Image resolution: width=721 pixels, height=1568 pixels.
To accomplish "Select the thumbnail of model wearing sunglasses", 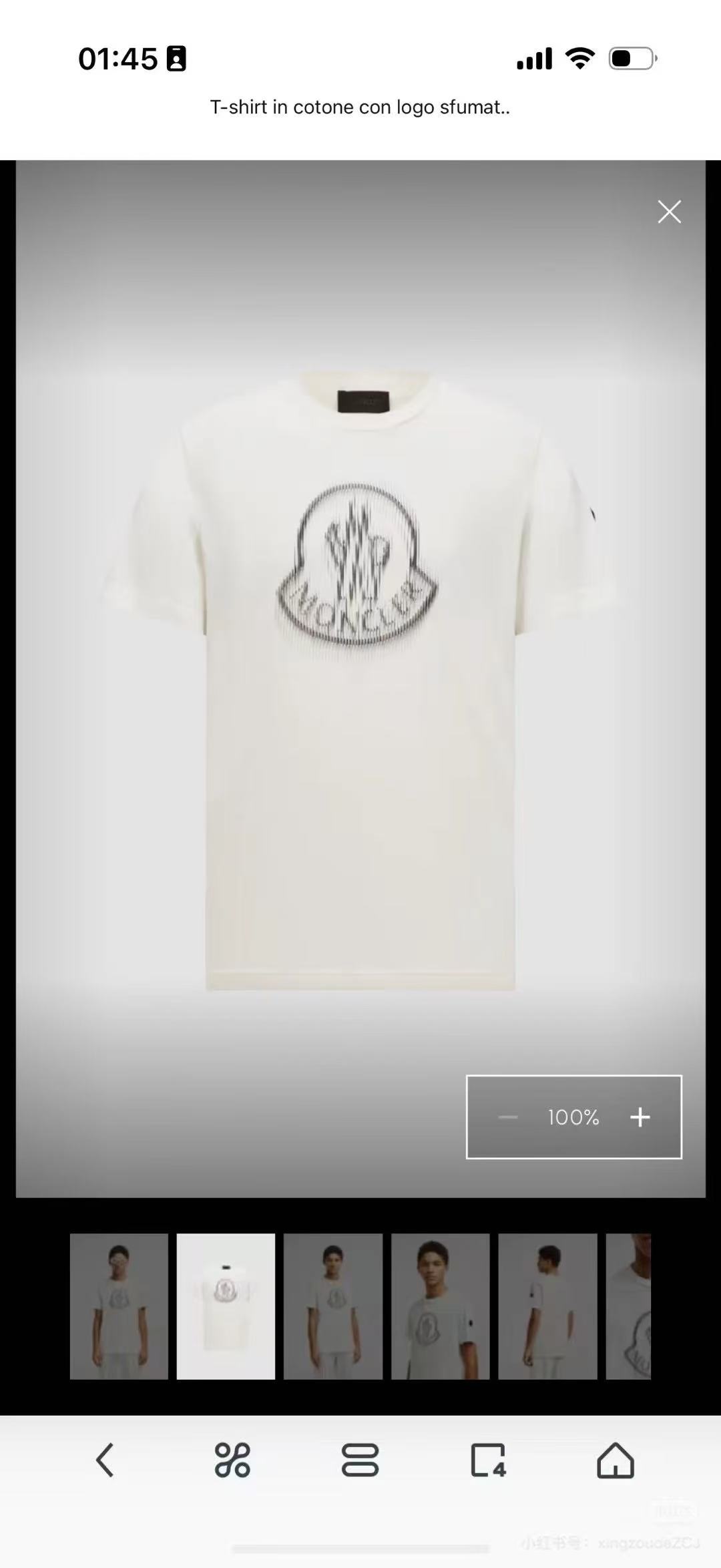I will [119, 1306].
